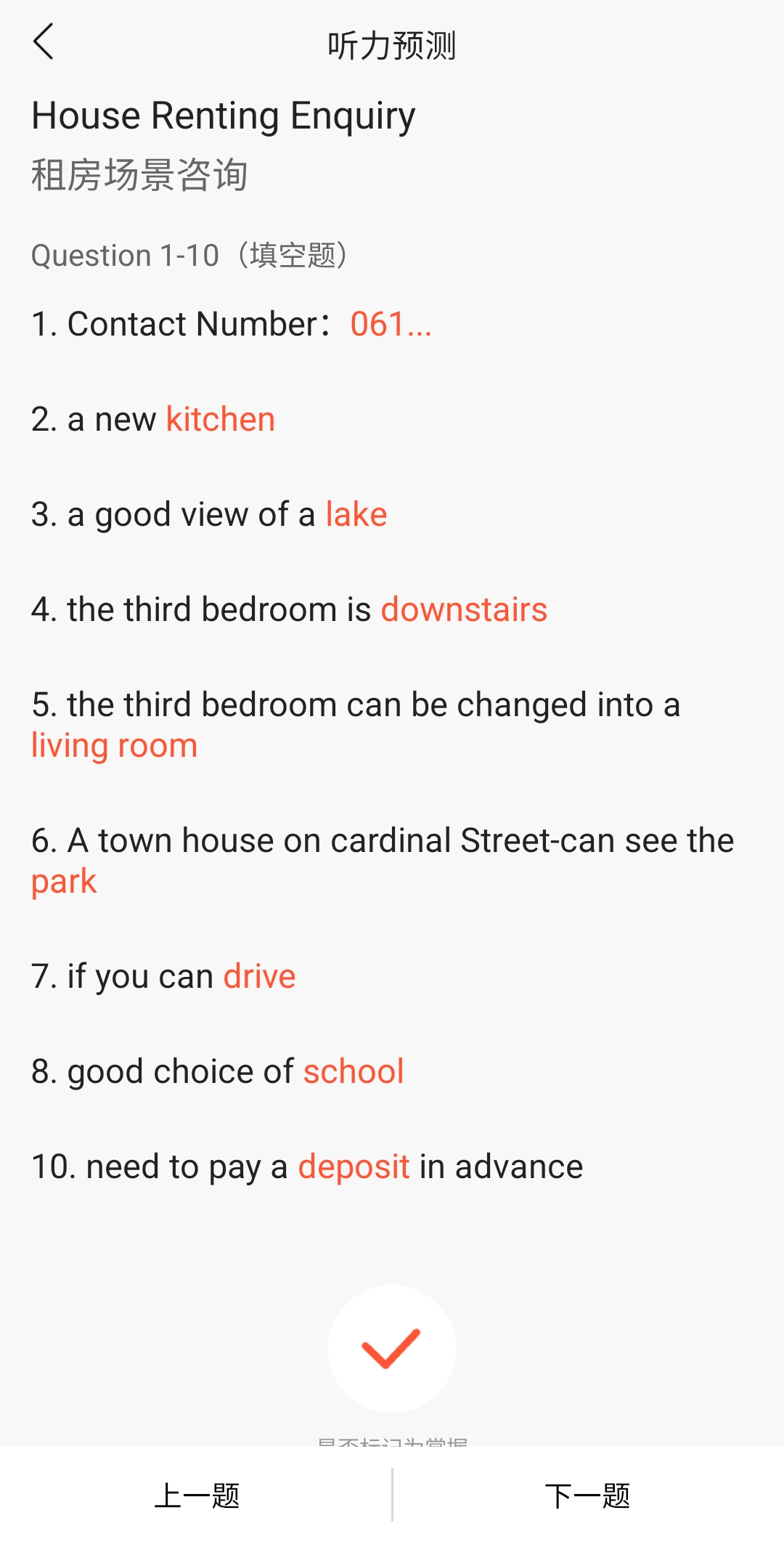784x1542 pixels.
Task: Go back using the top-left arrow
Action: [44, 41]
